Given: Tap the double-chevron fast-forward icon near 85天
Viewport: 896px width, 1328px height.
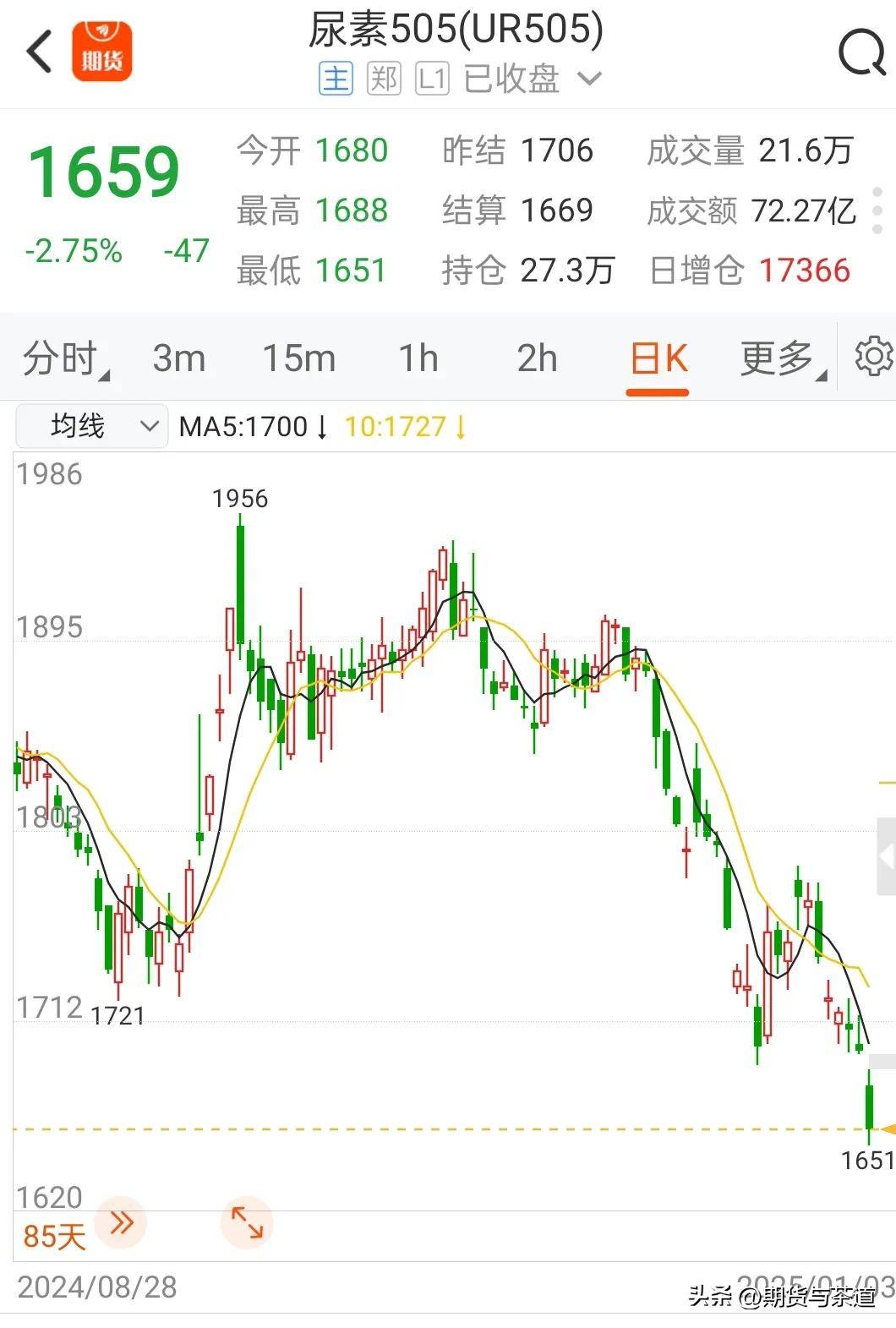Looking at the screenshot, I should pyautogui.click(x=121, y=1221).
